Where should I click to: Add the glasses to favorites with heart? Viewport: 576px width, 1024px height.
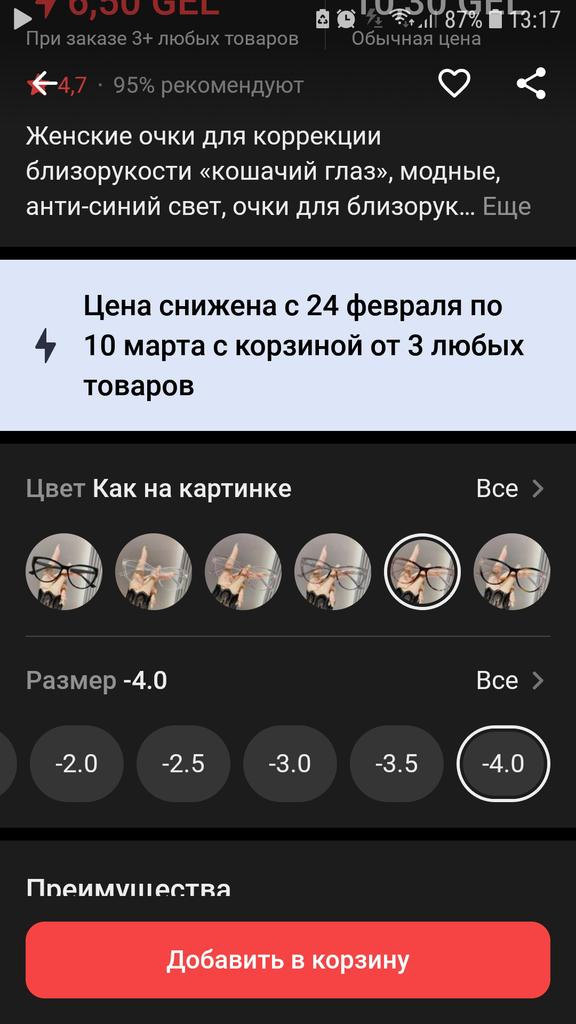454,84
